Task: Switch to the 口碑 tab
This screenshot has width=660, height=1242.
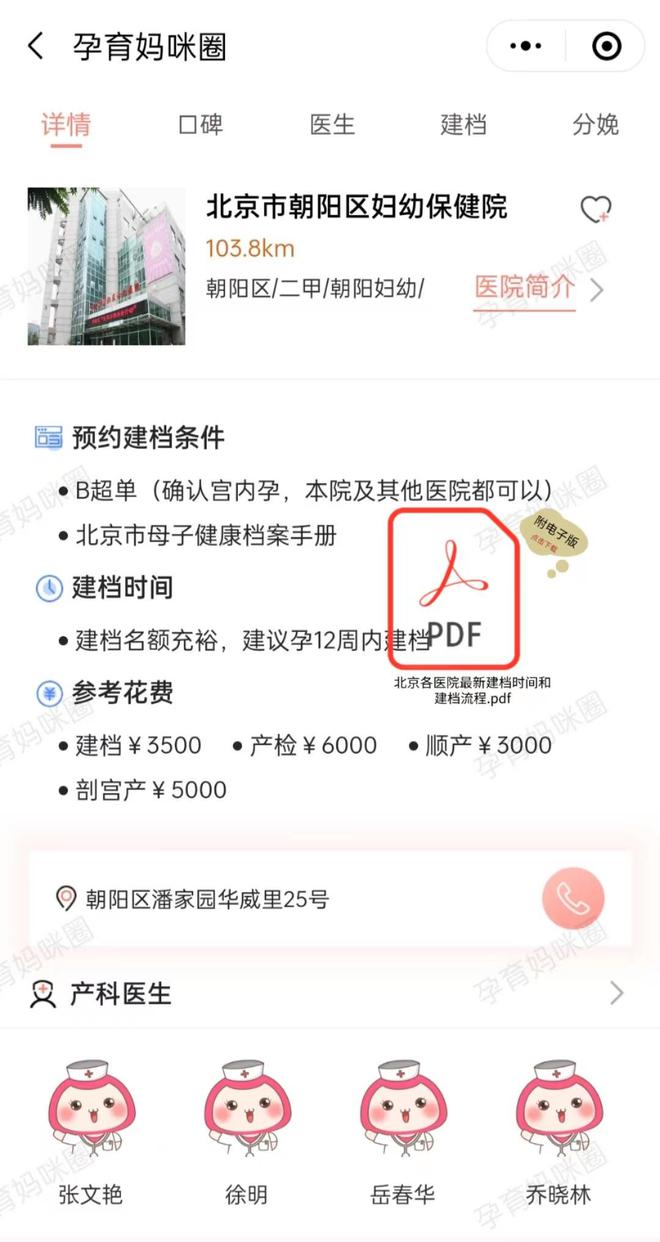Action: (x=200, y=125)
